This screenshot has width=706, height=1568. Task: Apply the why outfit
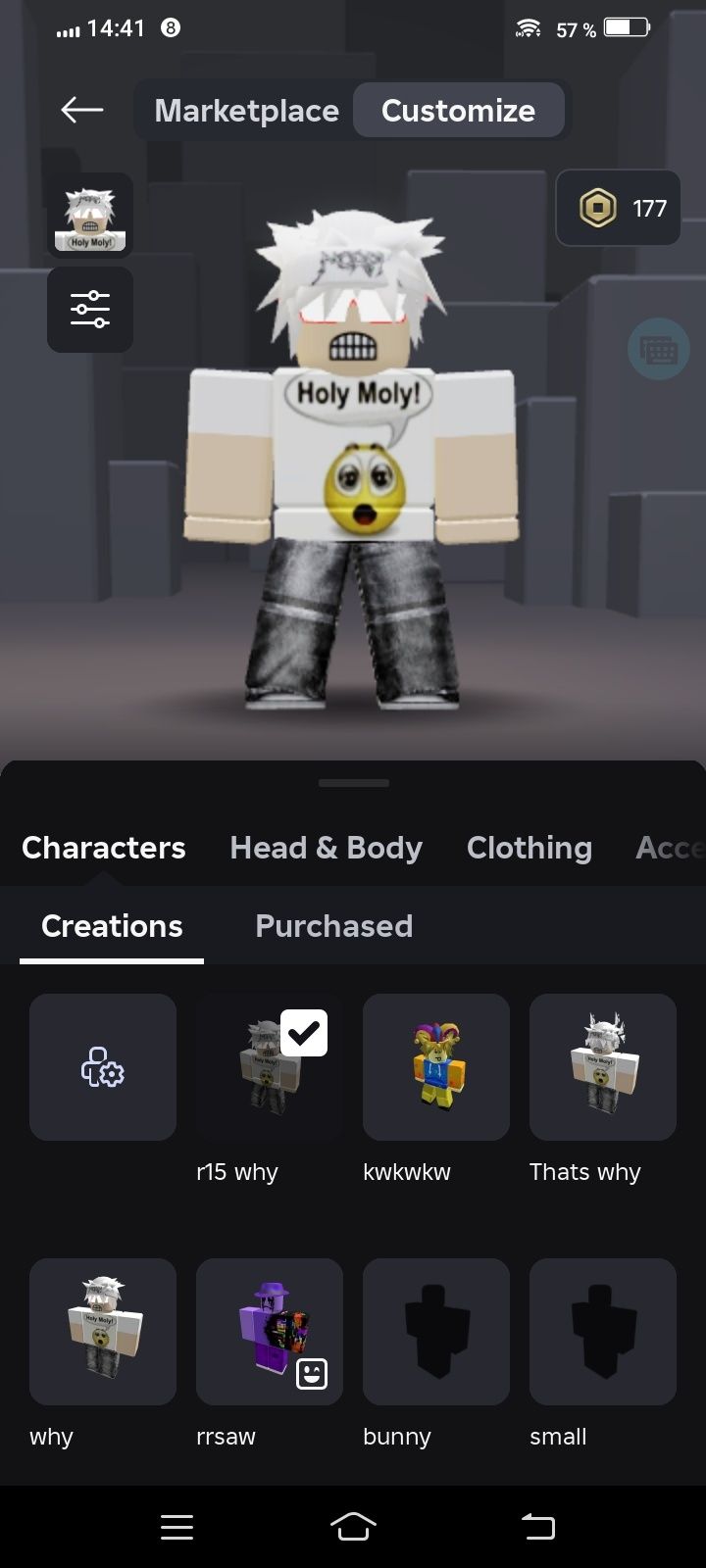(103, 1332)
